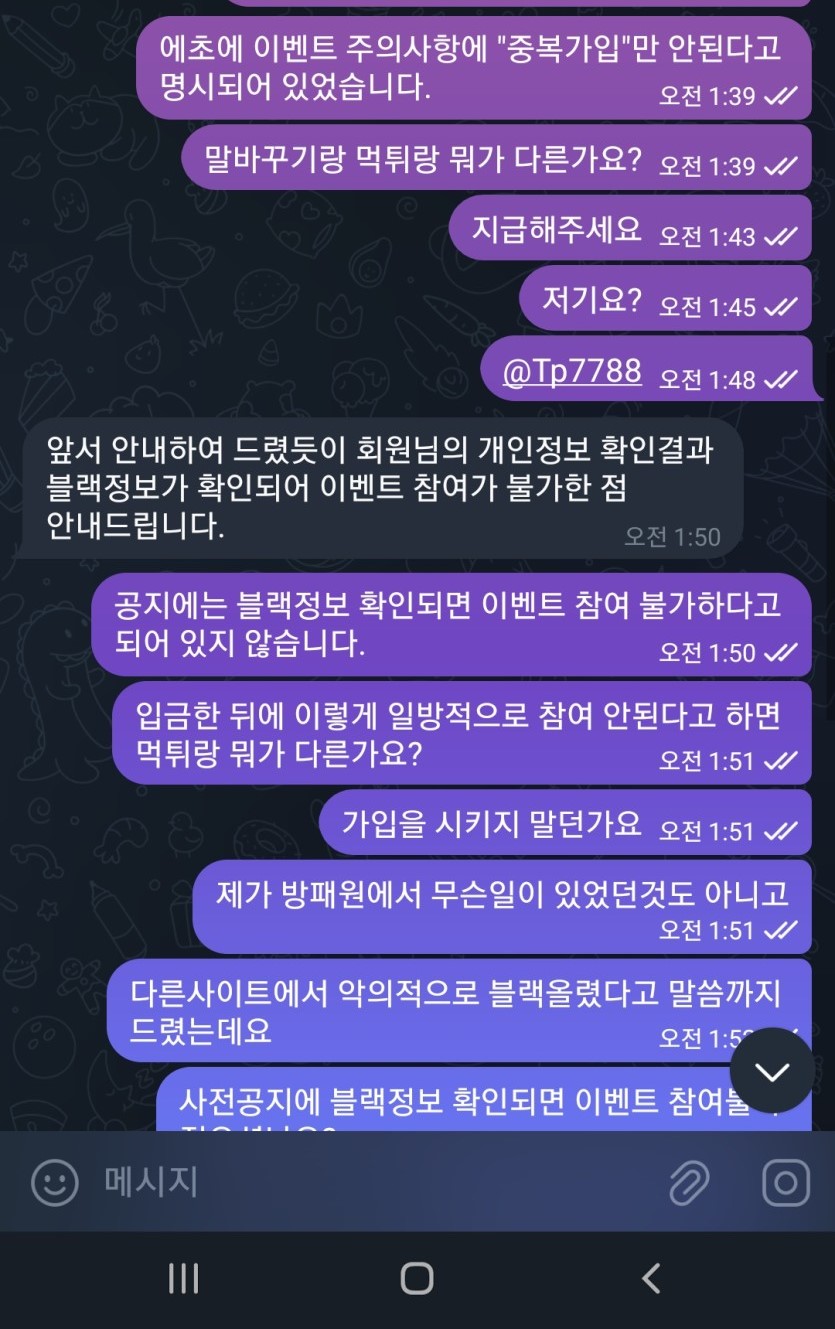Tap the 메시지 input field
The width and height of the screenshot is (835, 1329).
[380, 1183]
